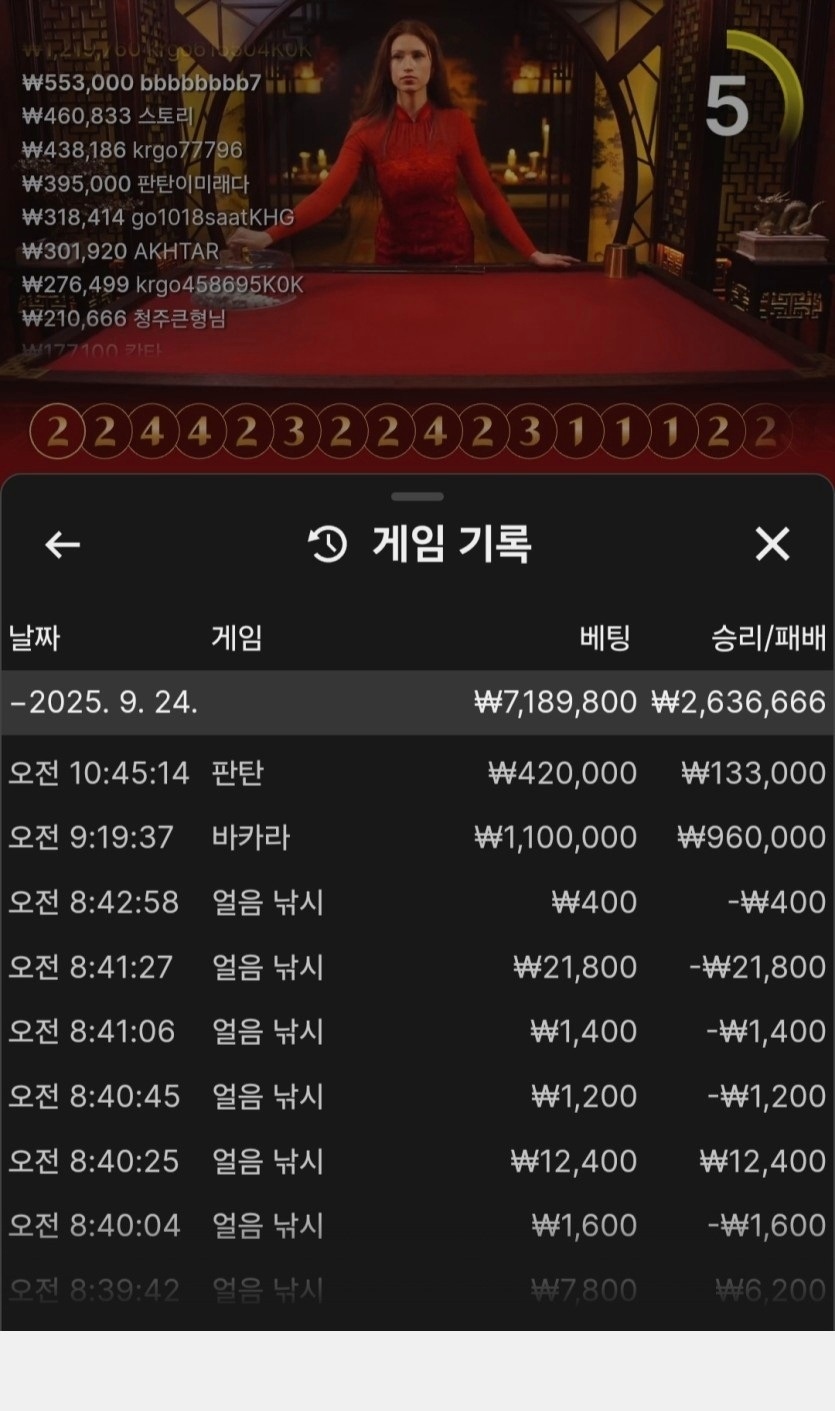The height and width of the screenshot is (1411, 835).
Task: Open the 얼음 낚시 record at 오전 8:42:58
Action: tap(417, 902)
